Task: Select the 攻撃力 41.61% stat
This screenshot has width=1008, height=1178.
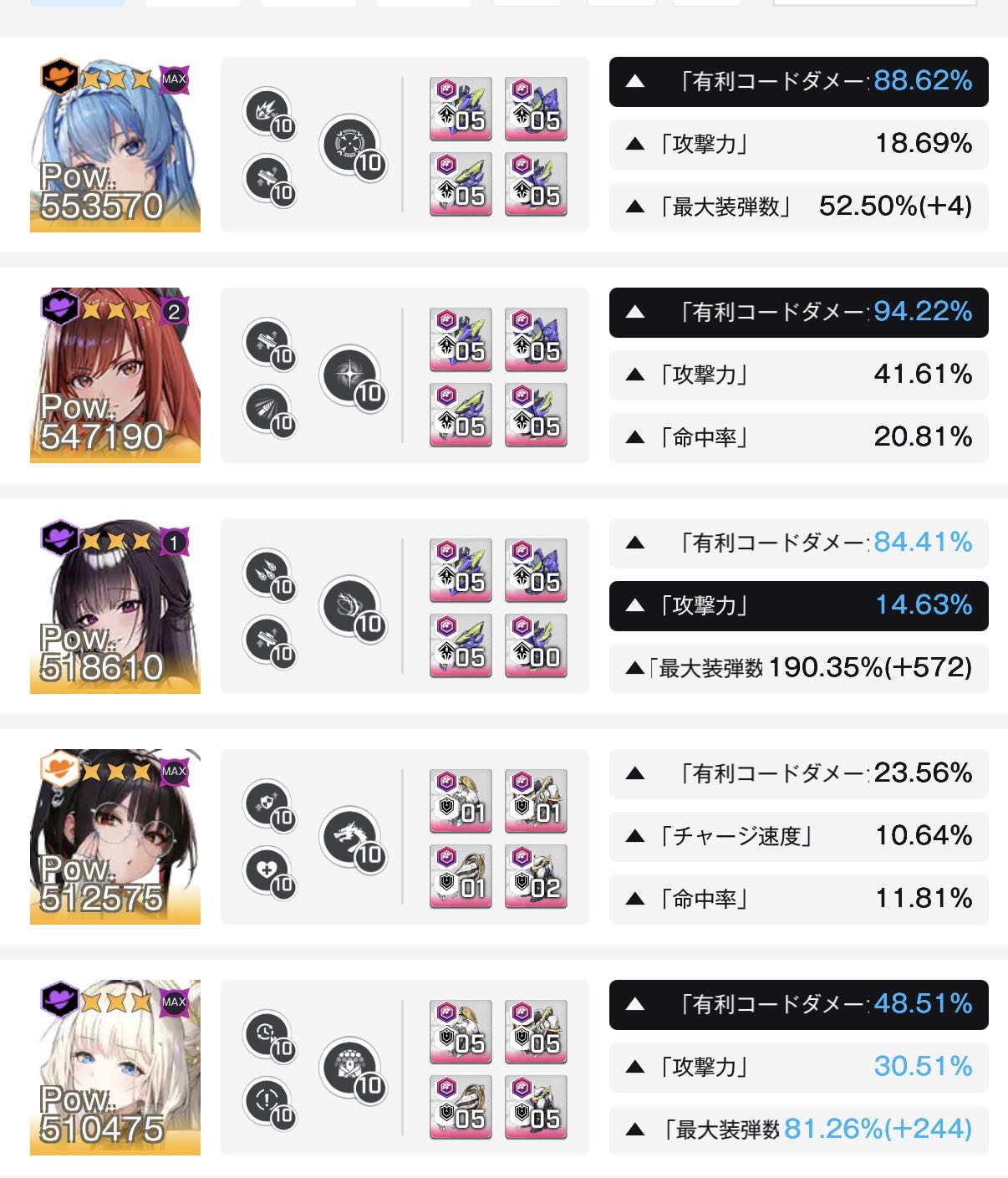Action: pyautogui.click(x=798, y=375)
